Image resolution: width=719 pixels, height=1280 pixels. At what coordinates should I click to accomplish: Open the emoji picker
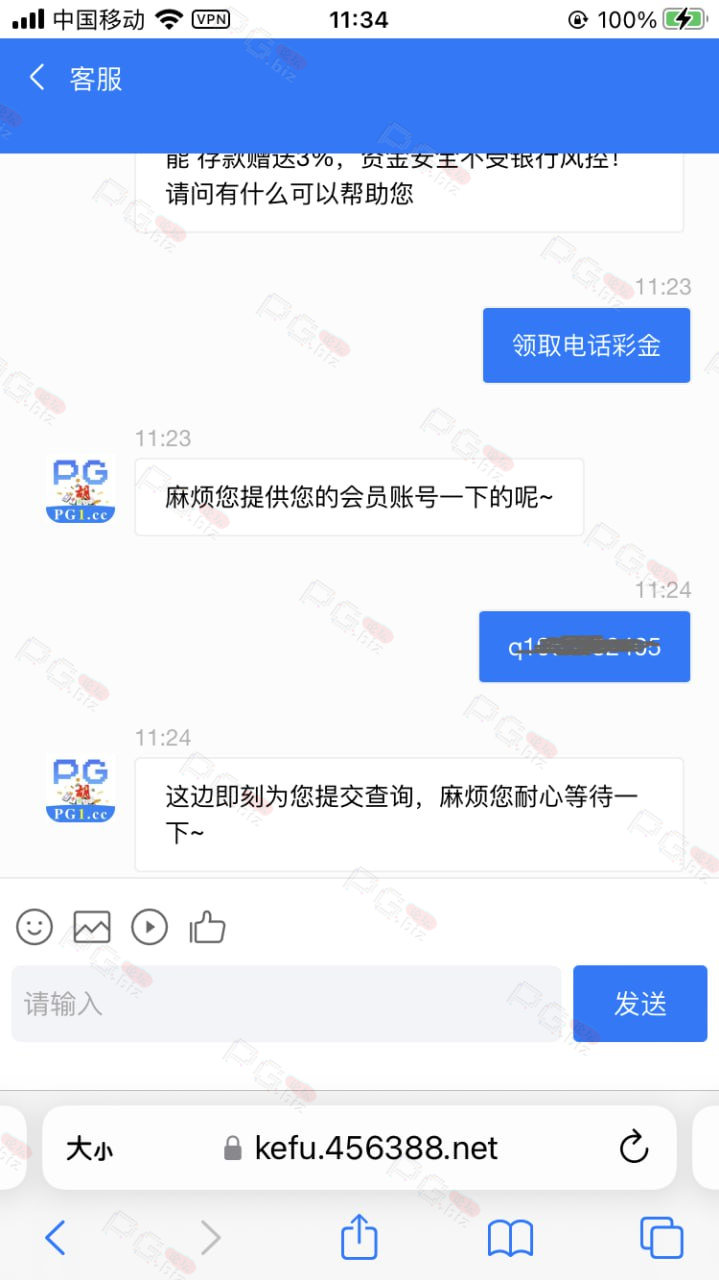34,927
